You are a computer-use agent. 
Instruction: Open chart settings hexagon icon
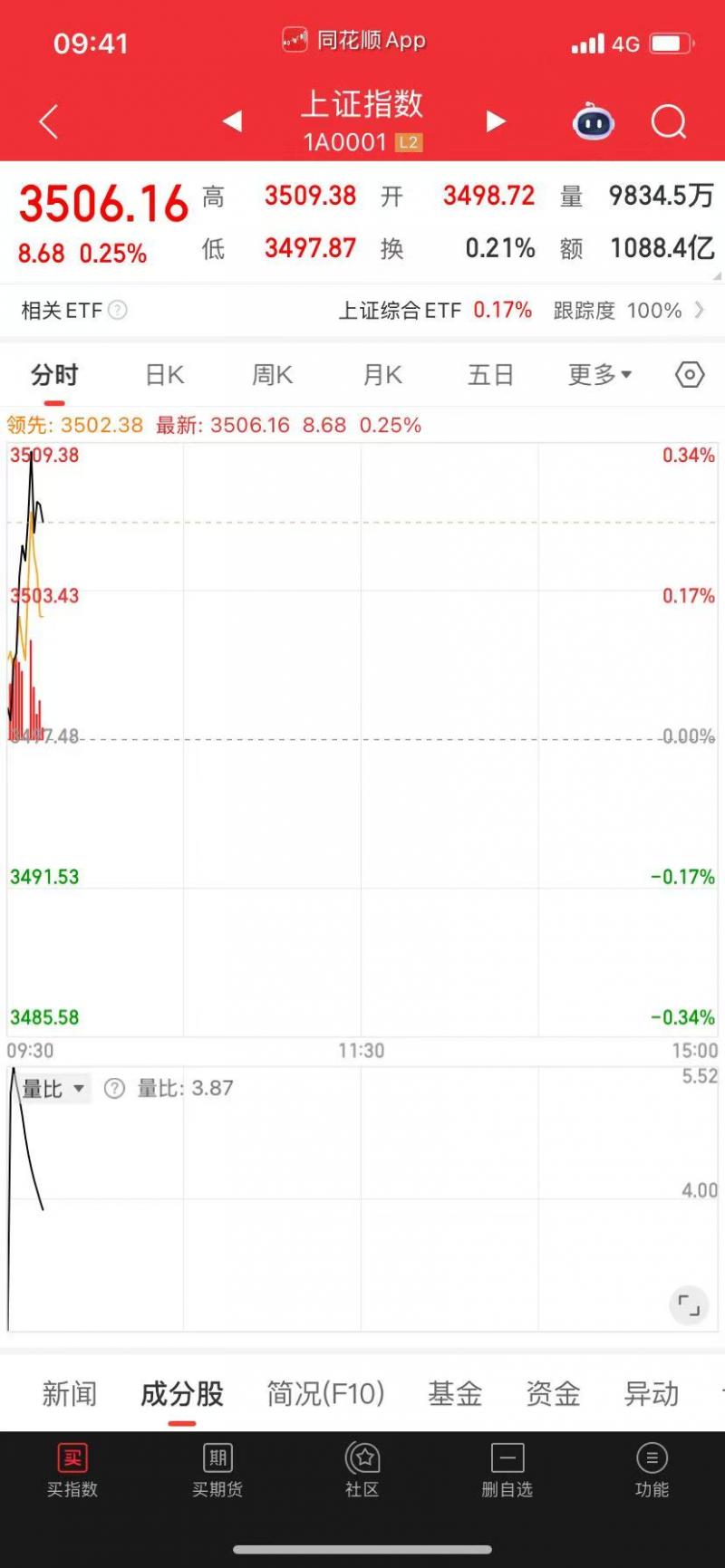point(690,374)
